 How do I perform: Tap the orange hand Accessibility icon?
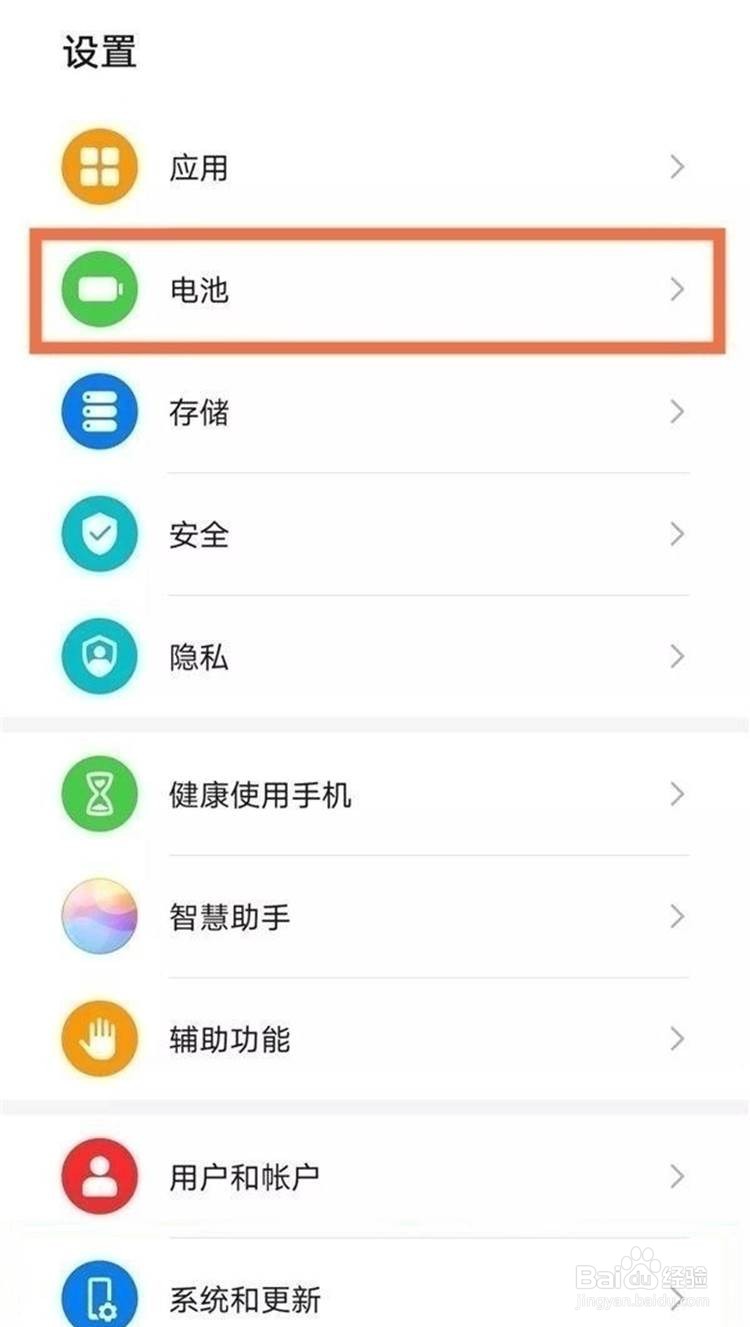99,1039
